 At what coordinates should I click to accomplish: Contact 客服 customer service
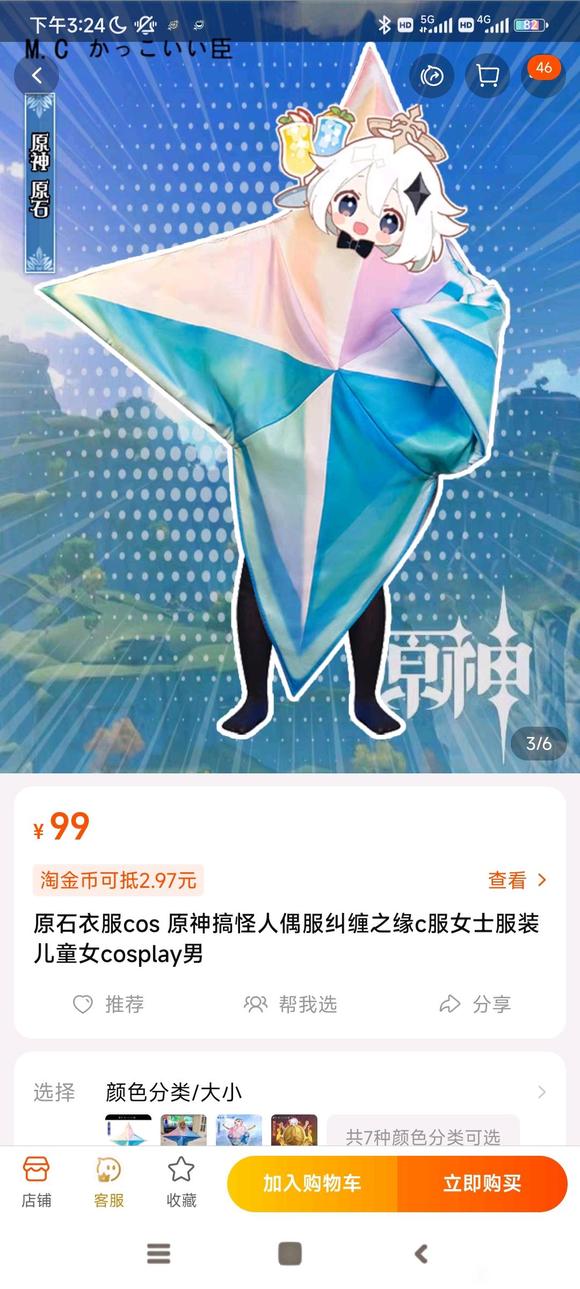109,1182
